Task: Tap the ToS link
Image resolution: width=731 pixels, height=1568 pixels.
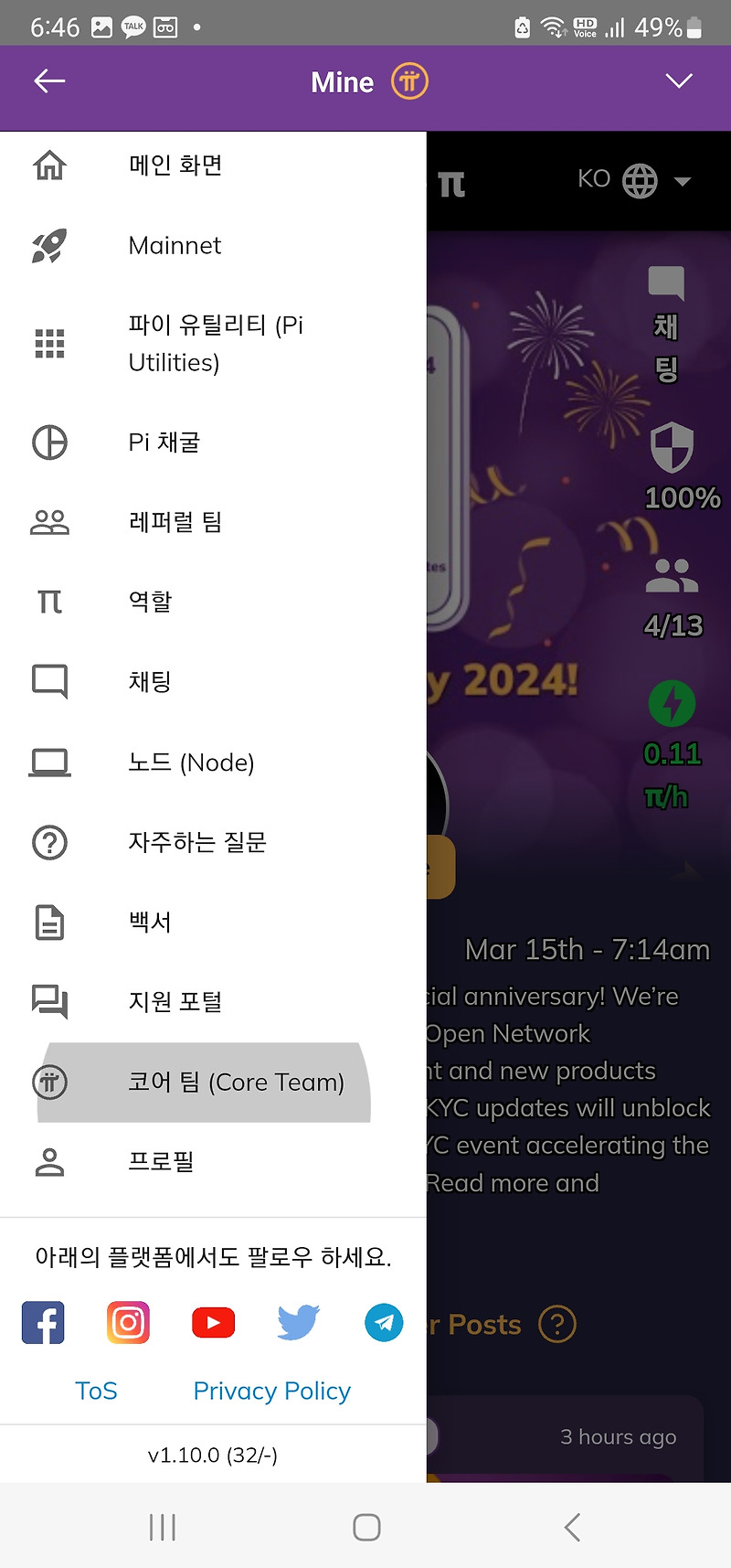Action: tap(96, 1390)
